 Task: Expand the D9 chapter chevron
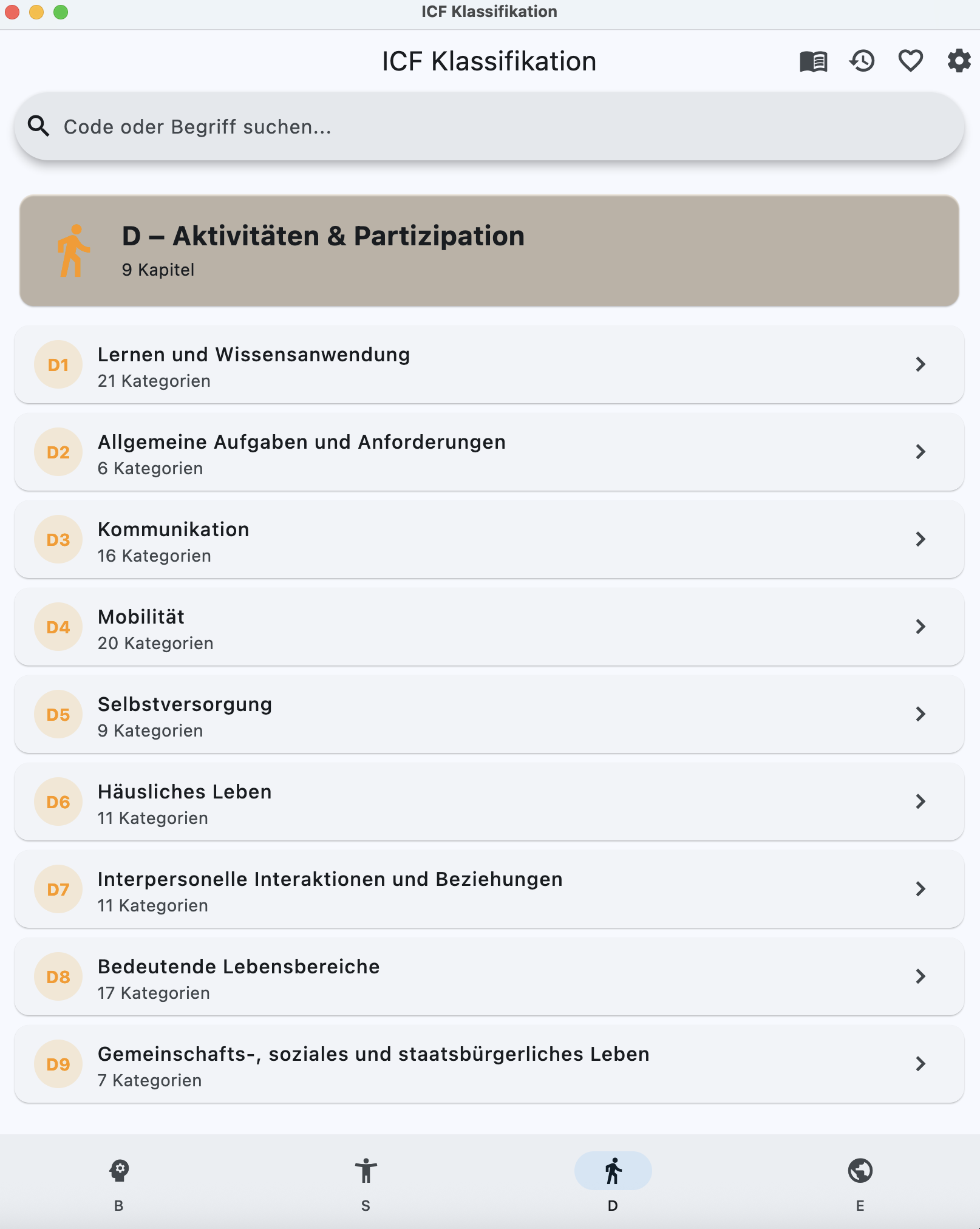[921, 1064]
